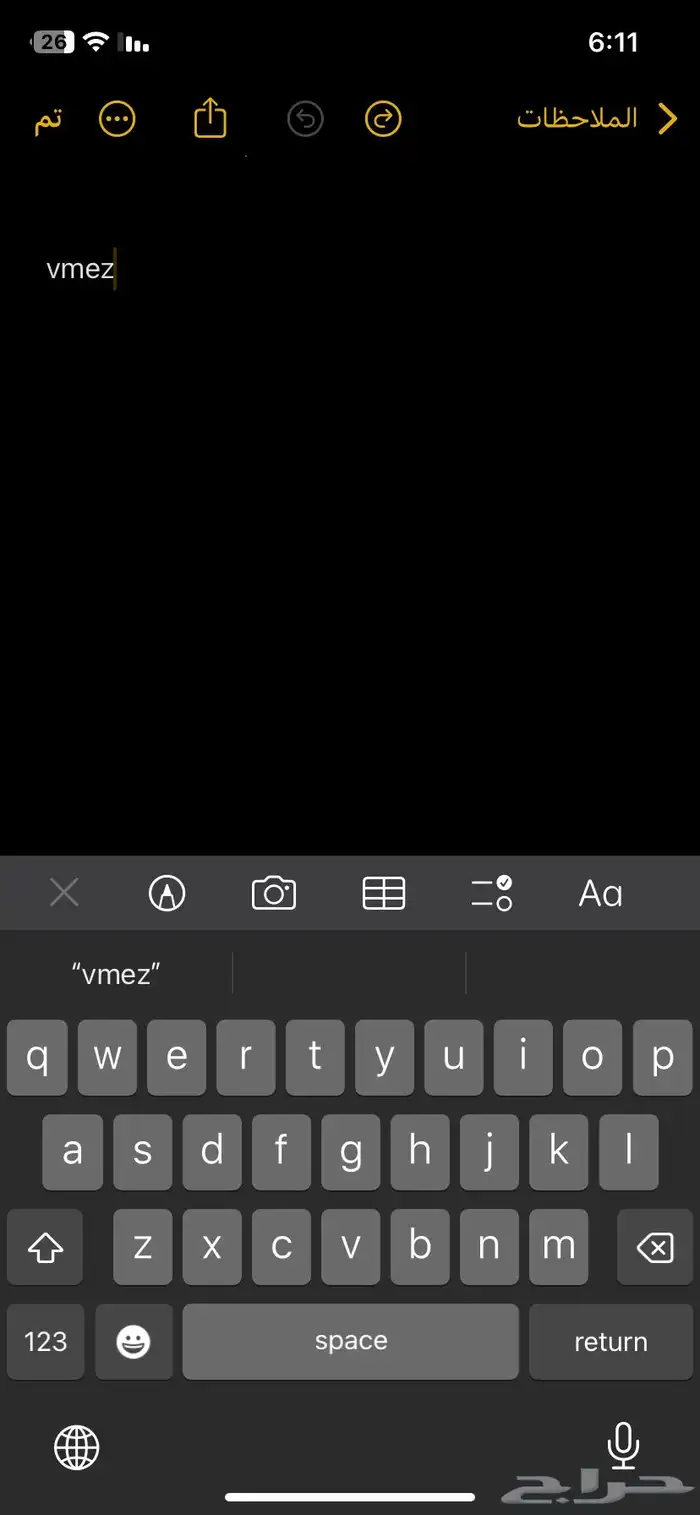Close the formatting toolbar
The height and width of the screenshot is (1515, 700).
[x=64, y=893]
